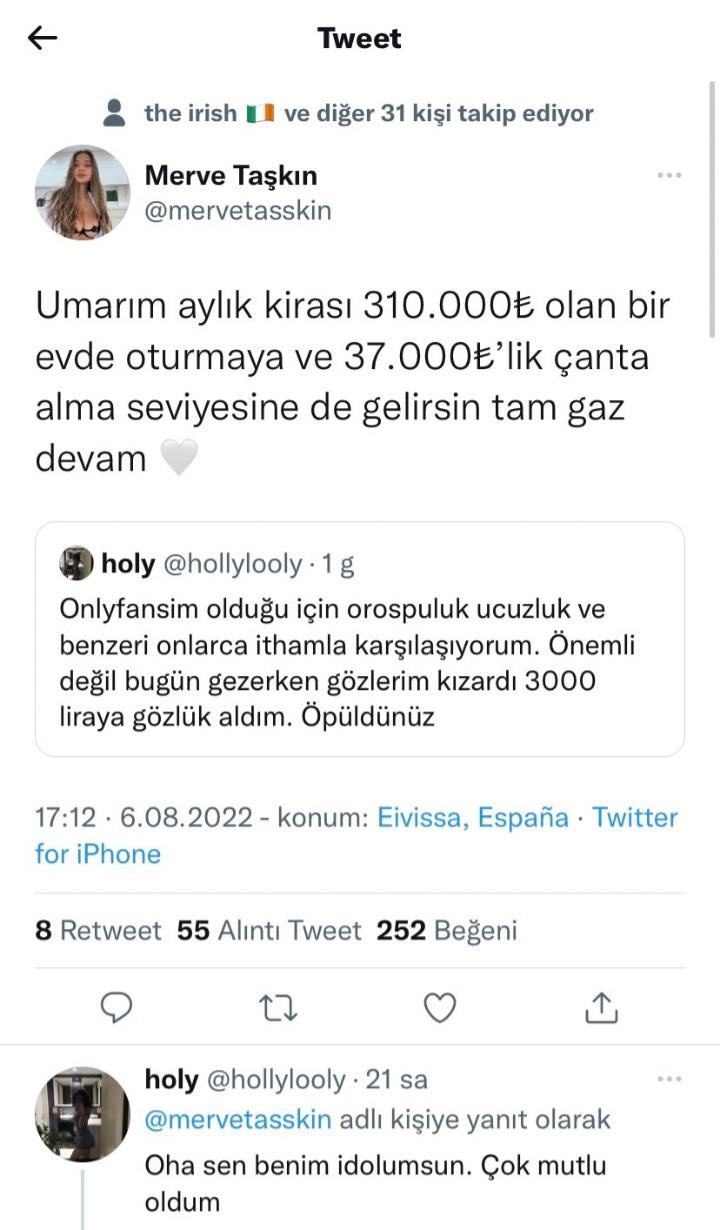This screenshot has width=720, height=1230.
Task: Open the quoted tweet from holy
Action: pos(360,639)
